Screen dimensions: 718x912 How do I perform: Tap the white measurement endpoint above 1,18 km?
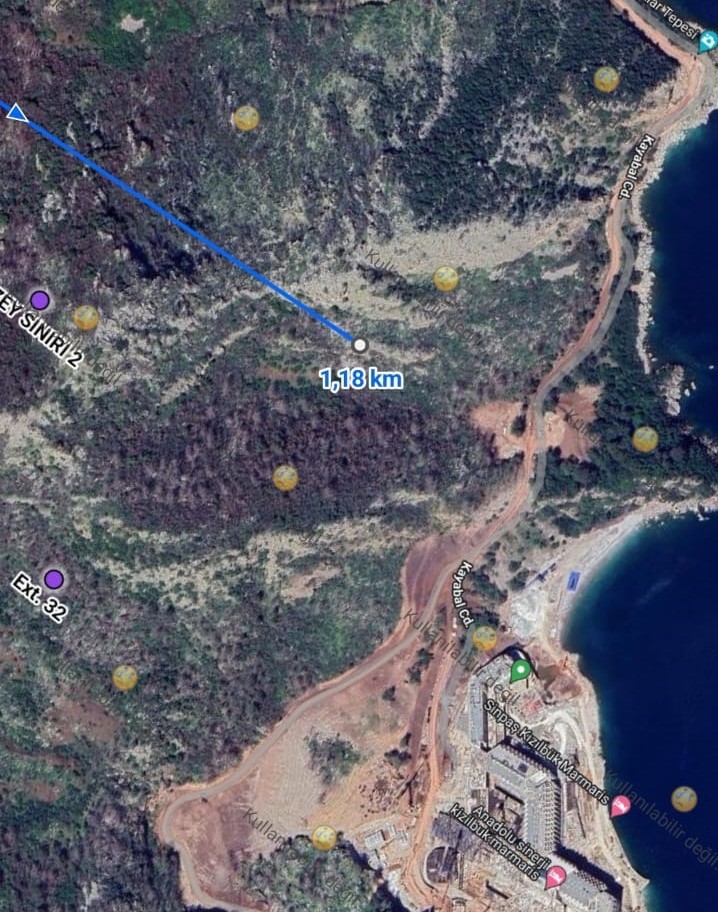(360, 344)
